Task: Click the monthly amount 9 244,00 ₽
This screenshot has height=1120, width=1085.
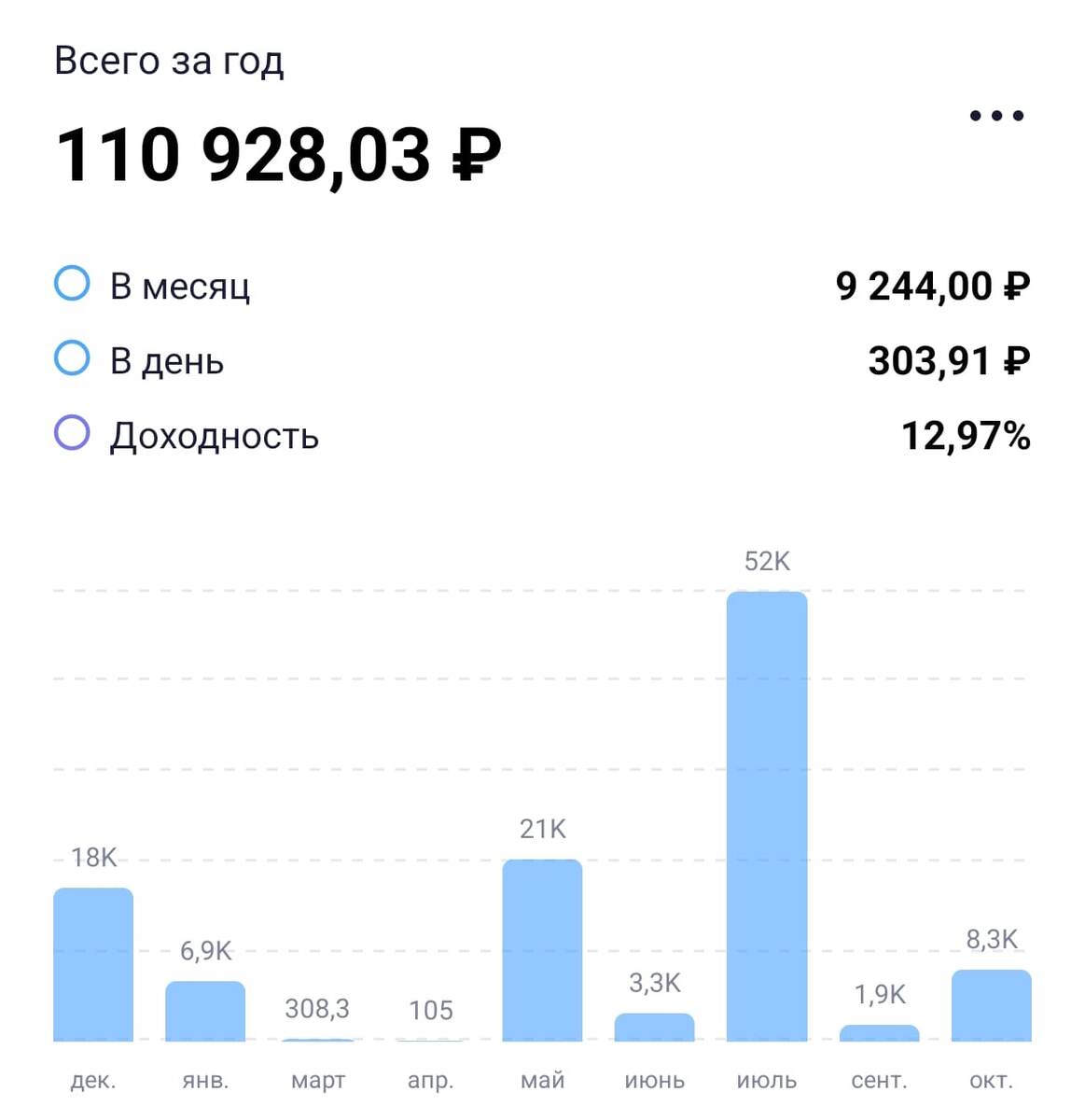Action: point(932,287)
